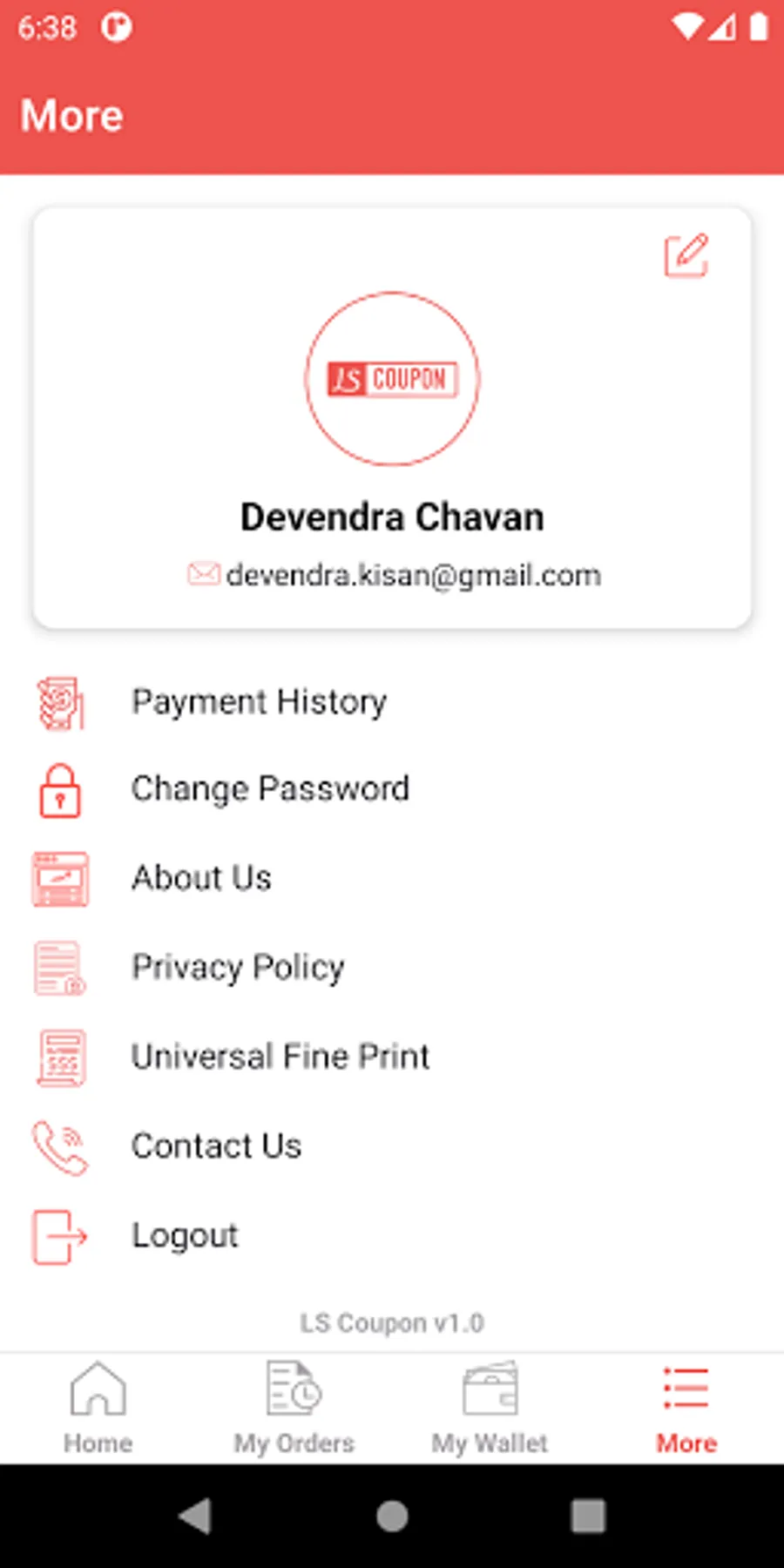Open Payment History
The width and height of the screenshot is (784, 1568).
point(258,702)
